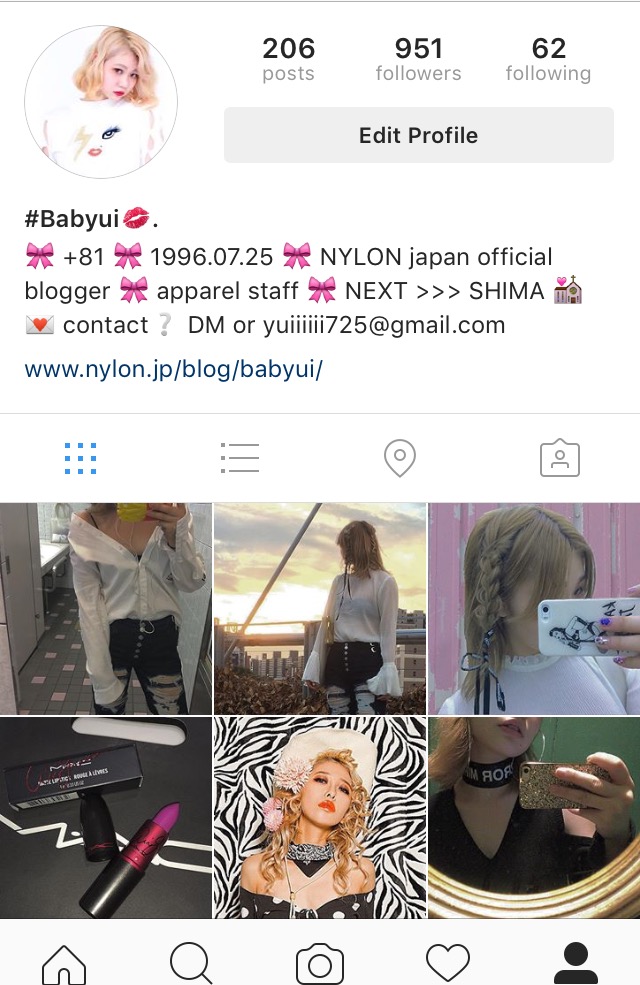This screenshot has height=985, width=640.
Task: View the 951 followers list
Action: [x=418, y=60]
